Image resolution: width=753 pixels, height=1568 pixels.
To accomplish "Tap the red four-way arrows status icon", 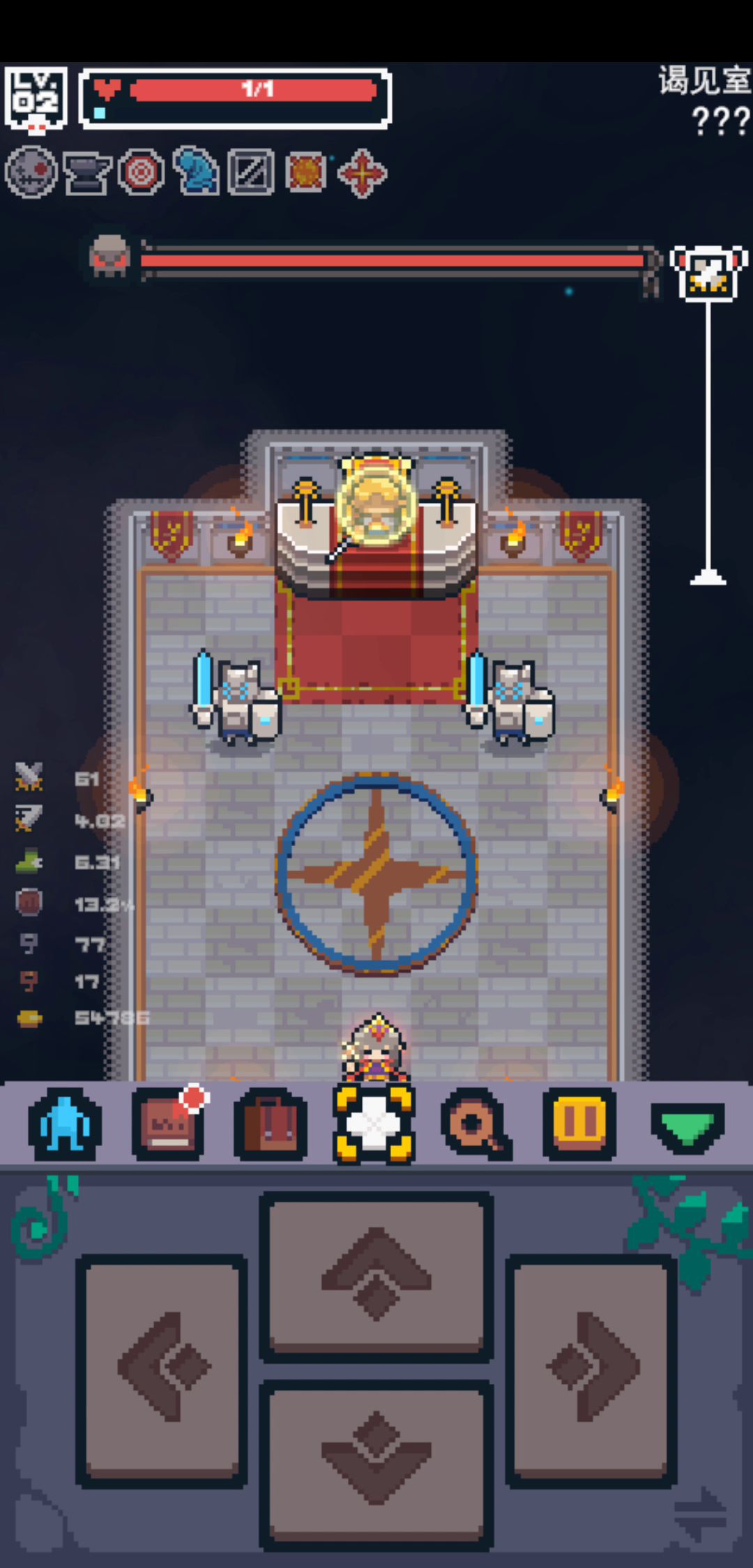I will (x=362, y=172).
